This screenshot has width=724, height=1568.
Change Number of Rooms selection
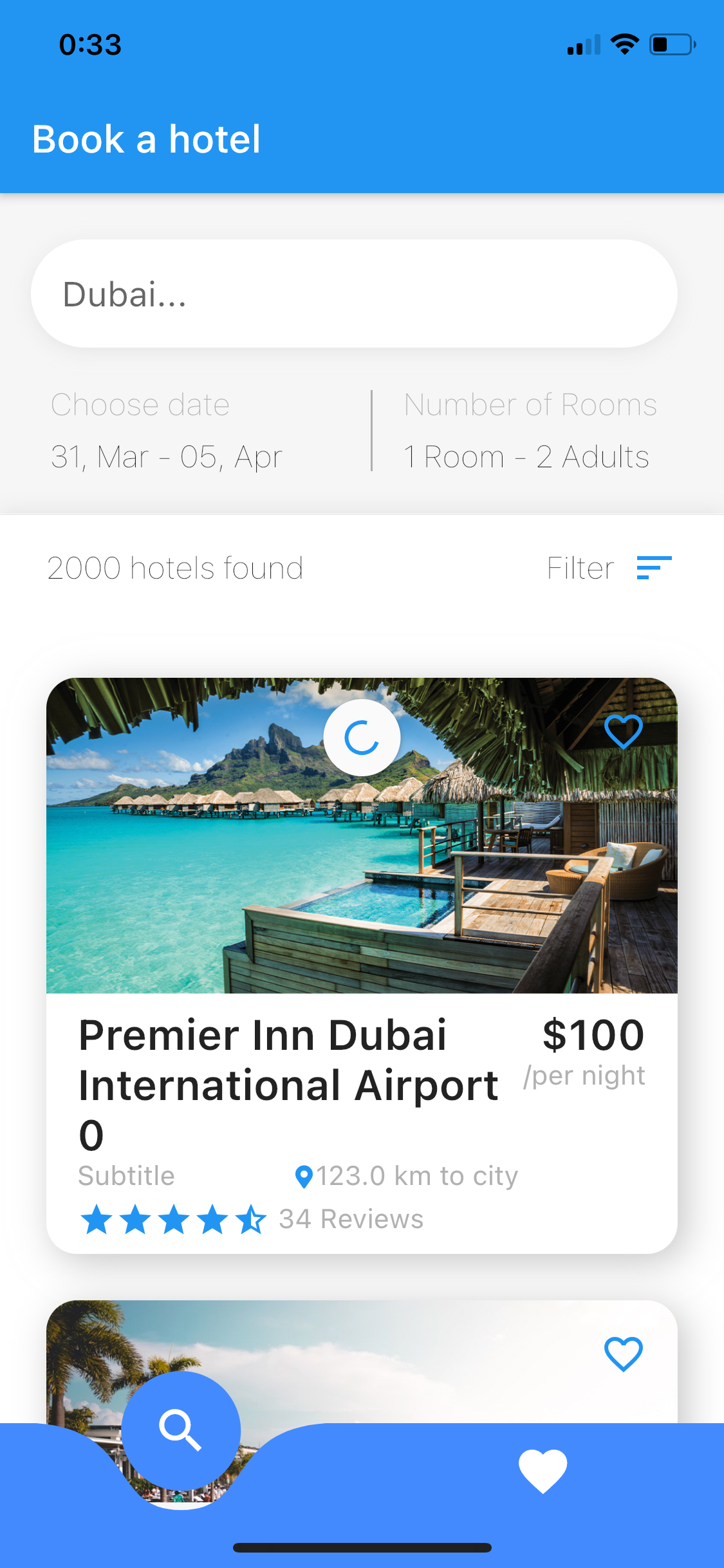[530, 431]
